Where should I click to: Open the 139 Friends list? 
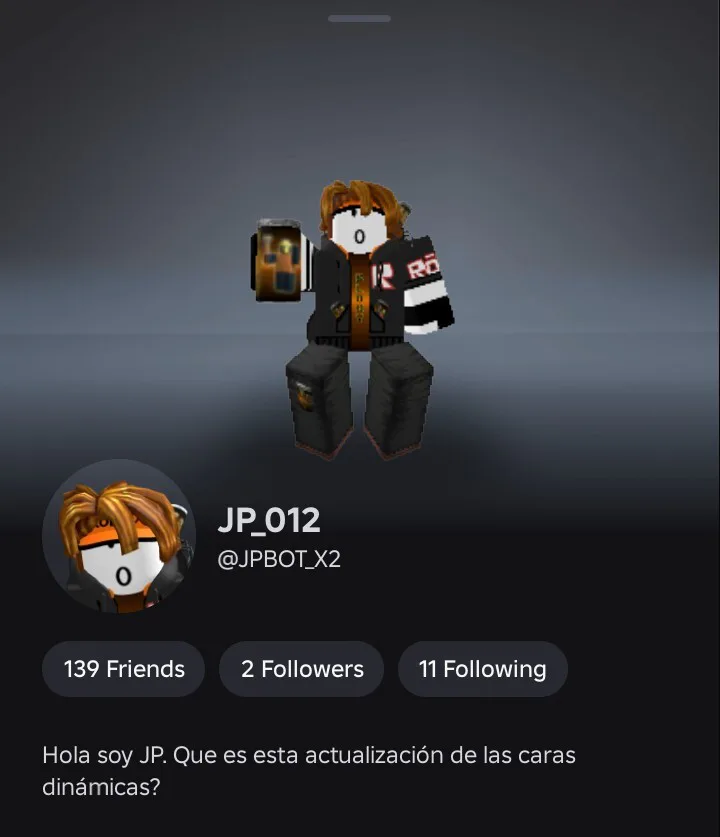124,669
